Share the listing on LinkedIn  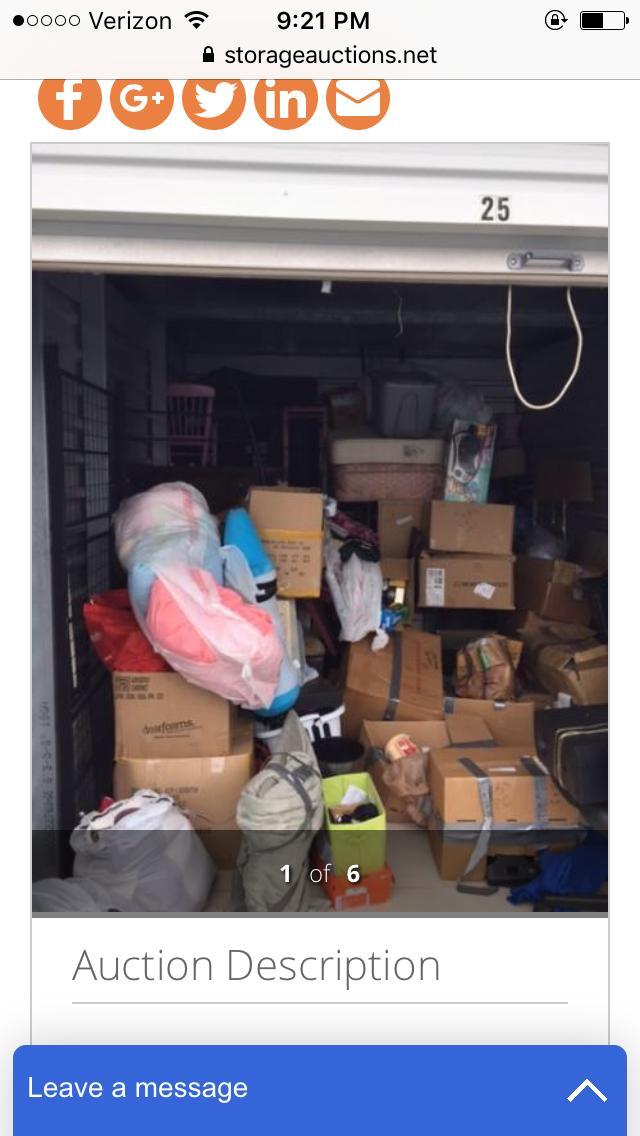286,100
